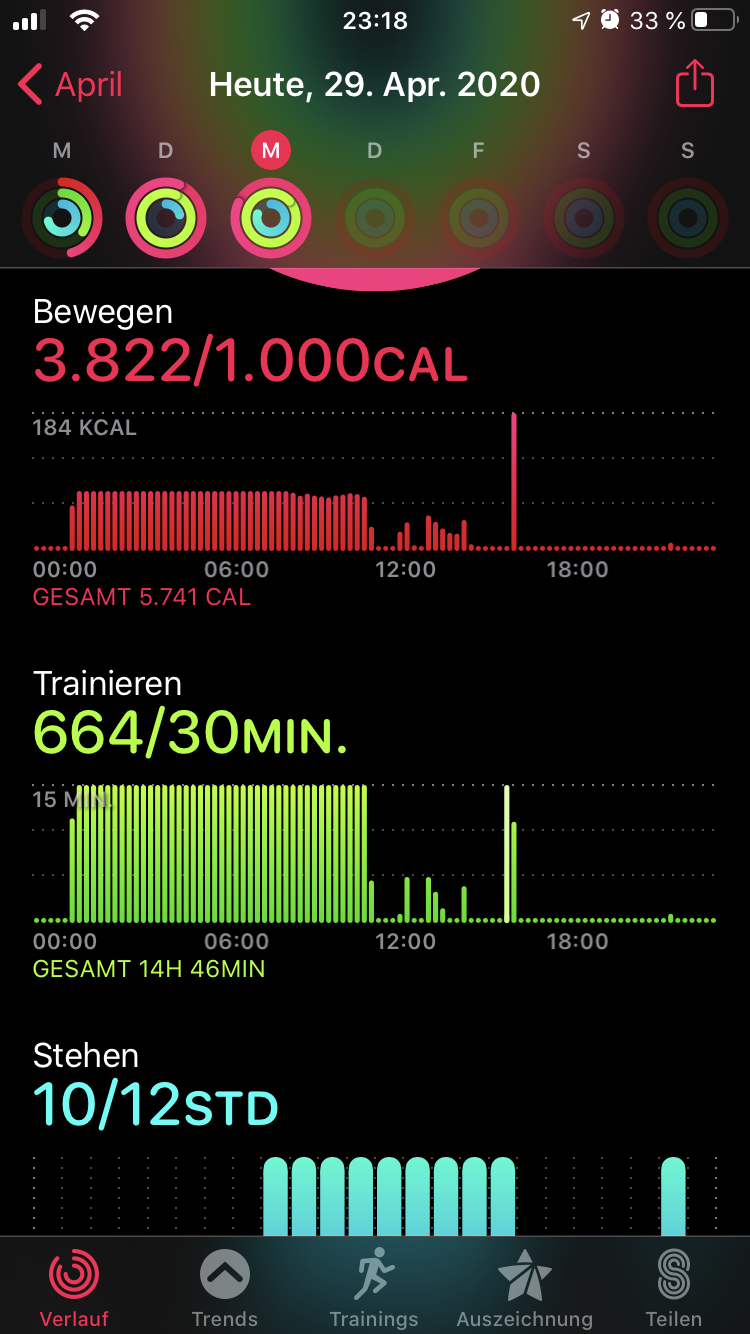Open the Verlauf tab

74,1288
